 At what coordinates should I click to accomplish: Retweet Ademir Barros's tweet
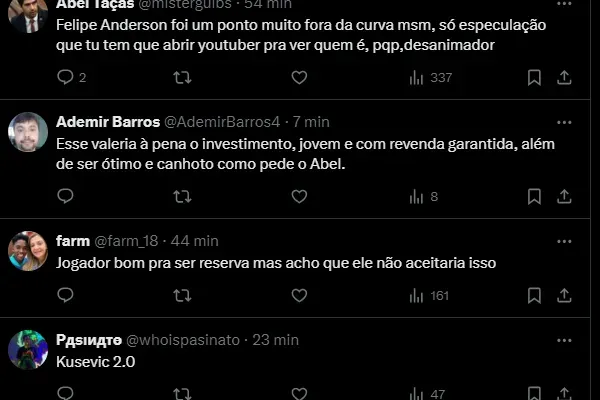point(182,197)
